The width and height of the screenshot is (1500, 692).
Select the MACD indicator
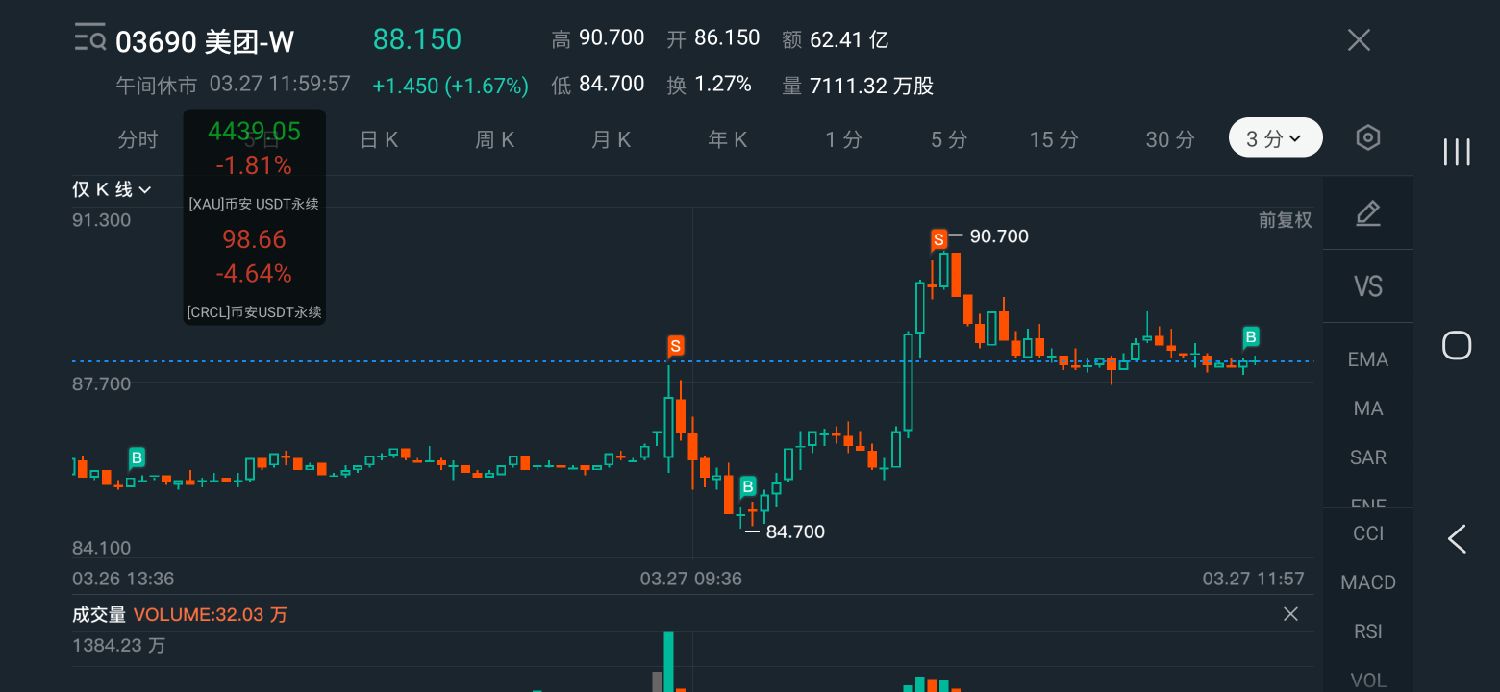[1368, 582]
